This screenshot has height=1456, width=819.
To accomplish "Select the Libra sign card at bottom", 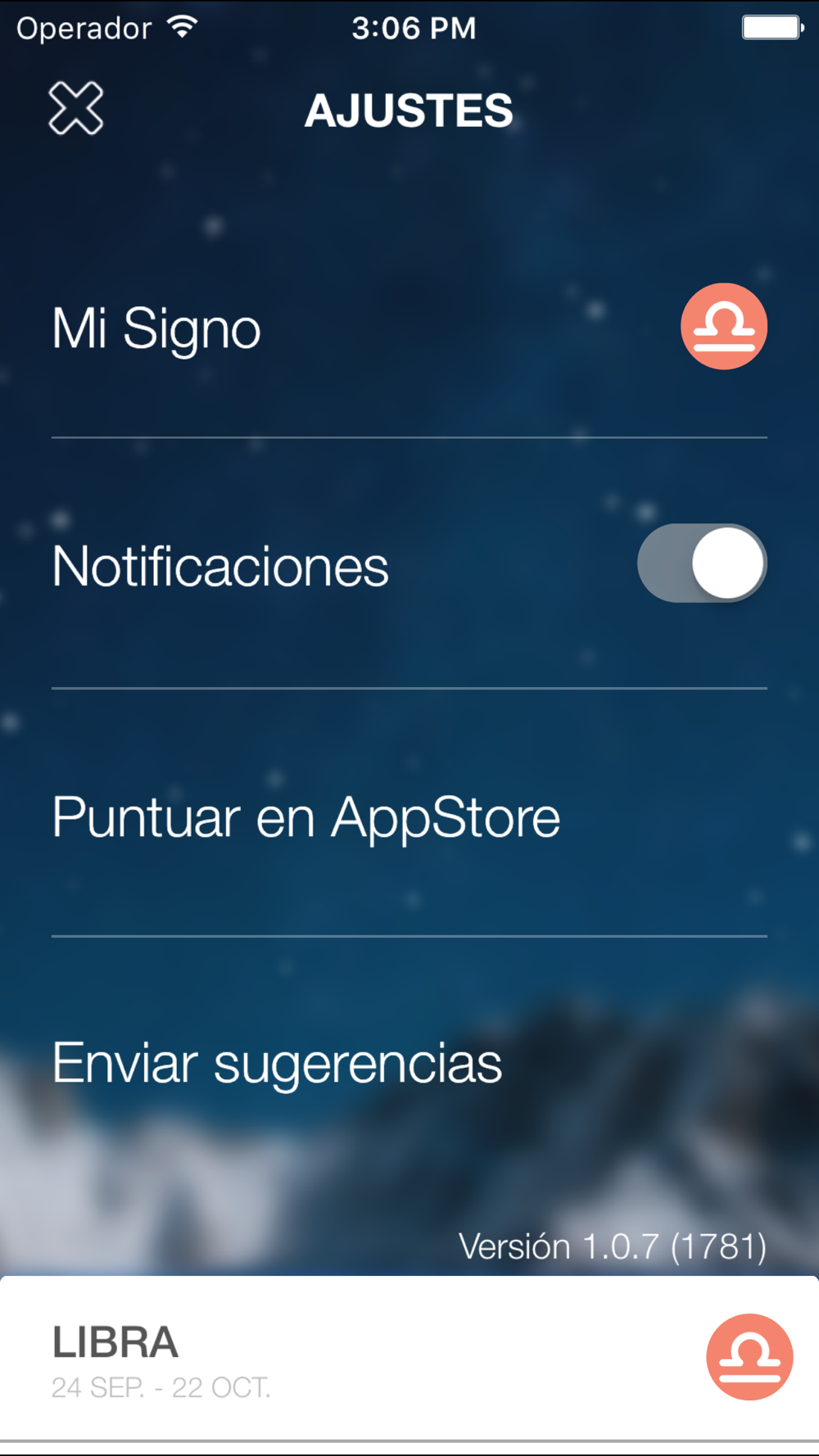I will pos(409,1358).
